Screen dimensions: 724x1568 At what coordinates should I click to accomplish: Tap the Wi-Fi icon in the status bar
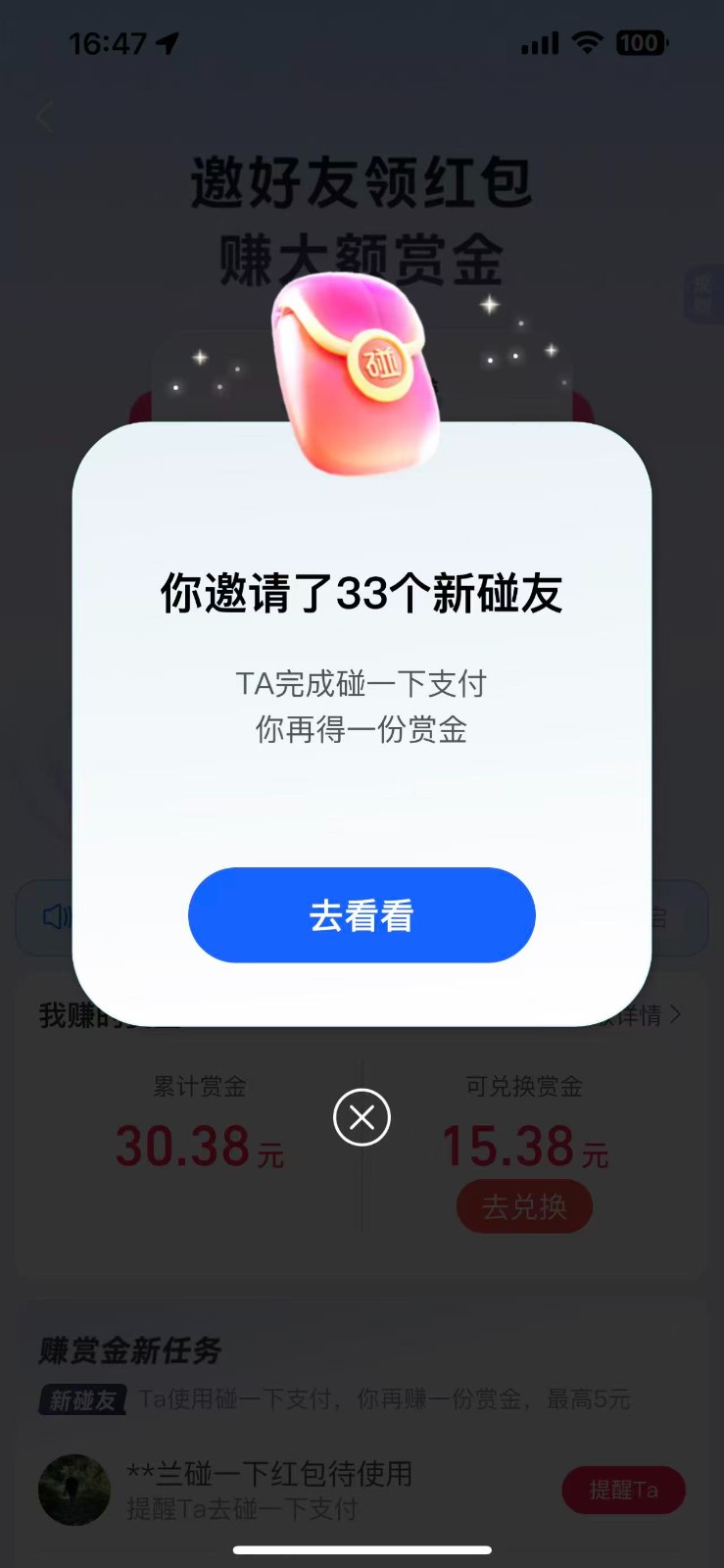pyautogui.click(x=588, y=43)
